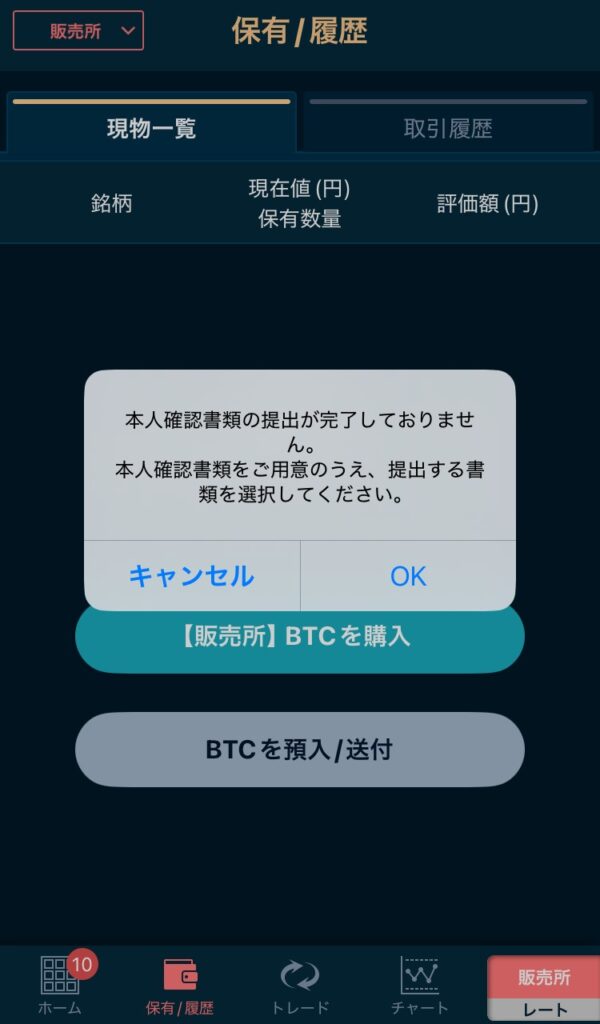The height and width of the screenshot is (1024, 600).
Task: Open the チャート tab
Action: [420, 985]
